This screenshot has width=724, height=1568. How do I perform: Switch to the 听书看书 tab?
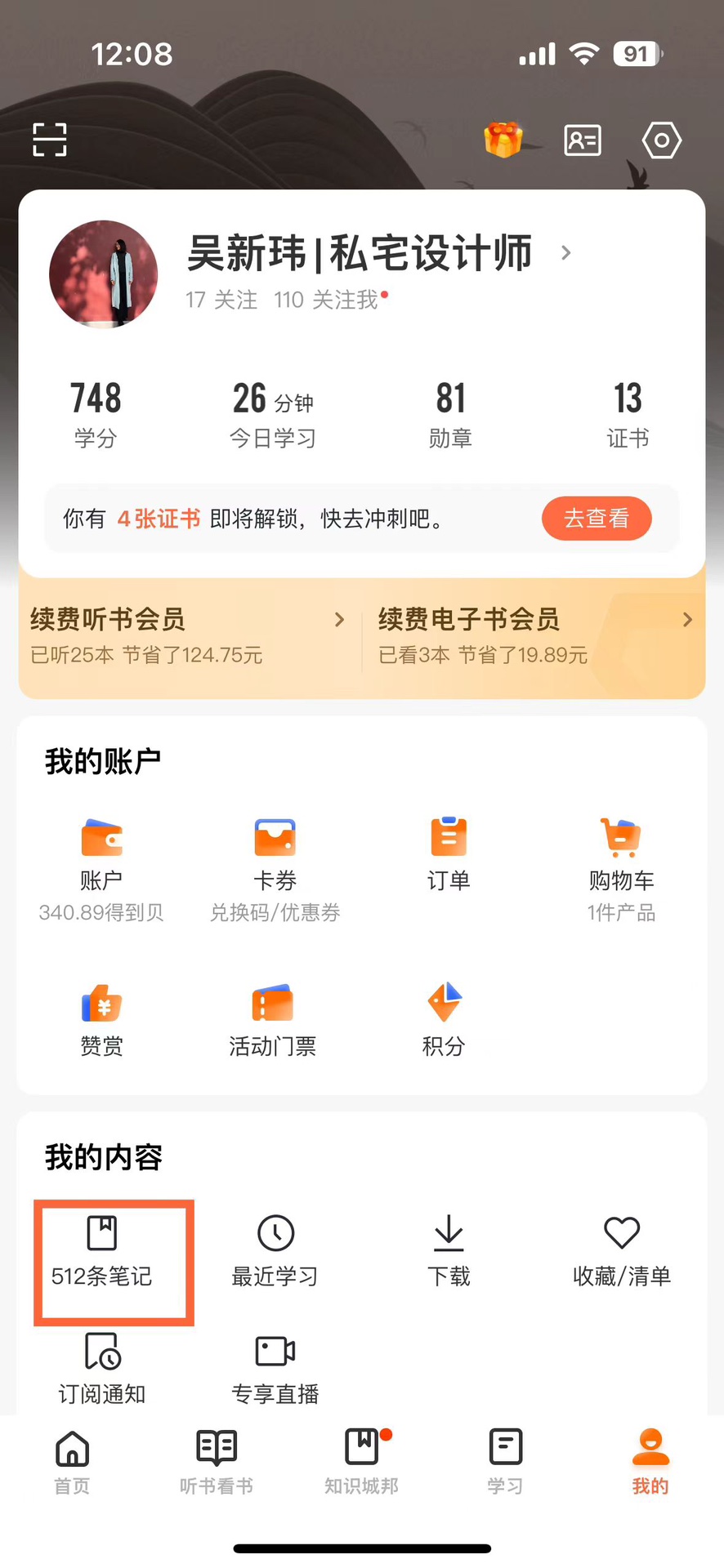tap(217, 1461)
